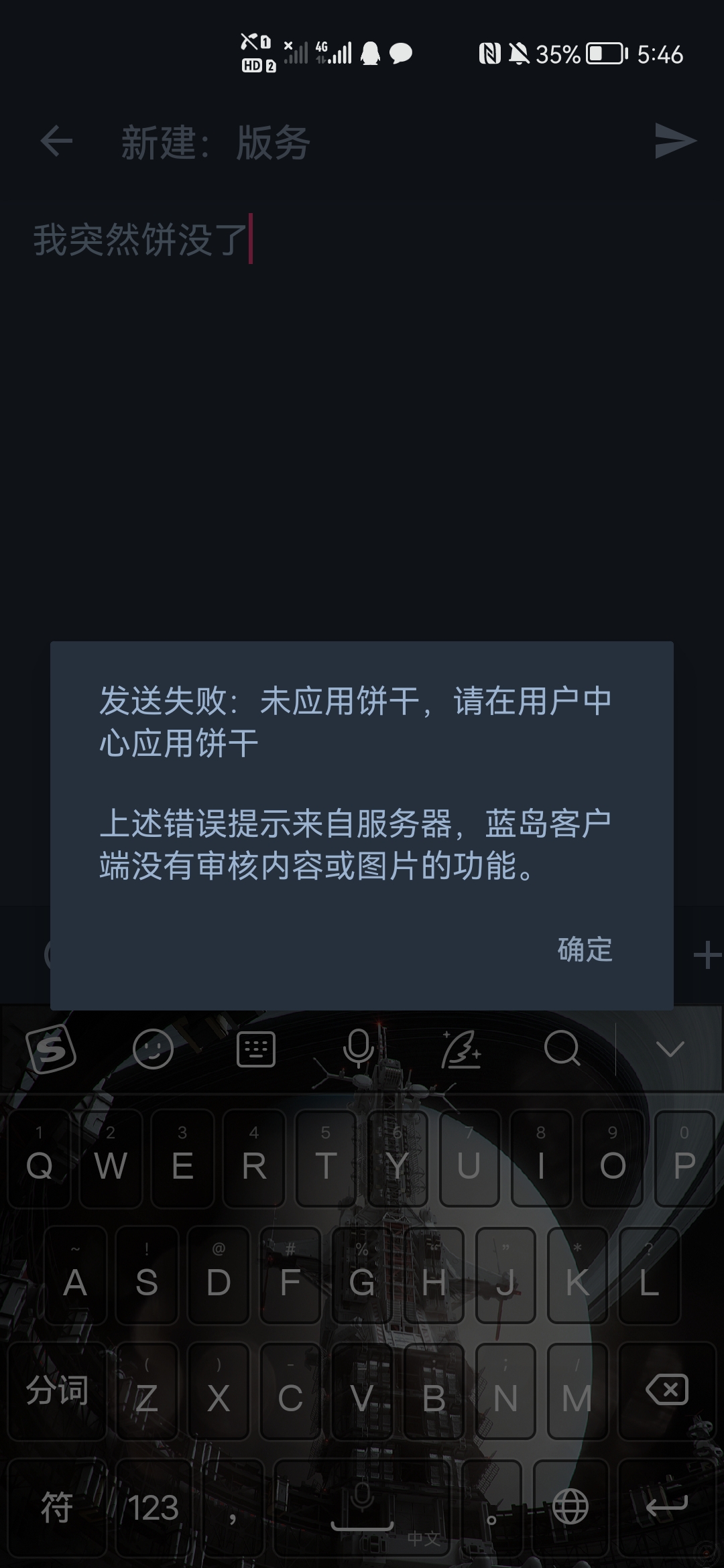
Task: Open the Sogou keyboard menu logo
Action: click(x=51, y=1049)
